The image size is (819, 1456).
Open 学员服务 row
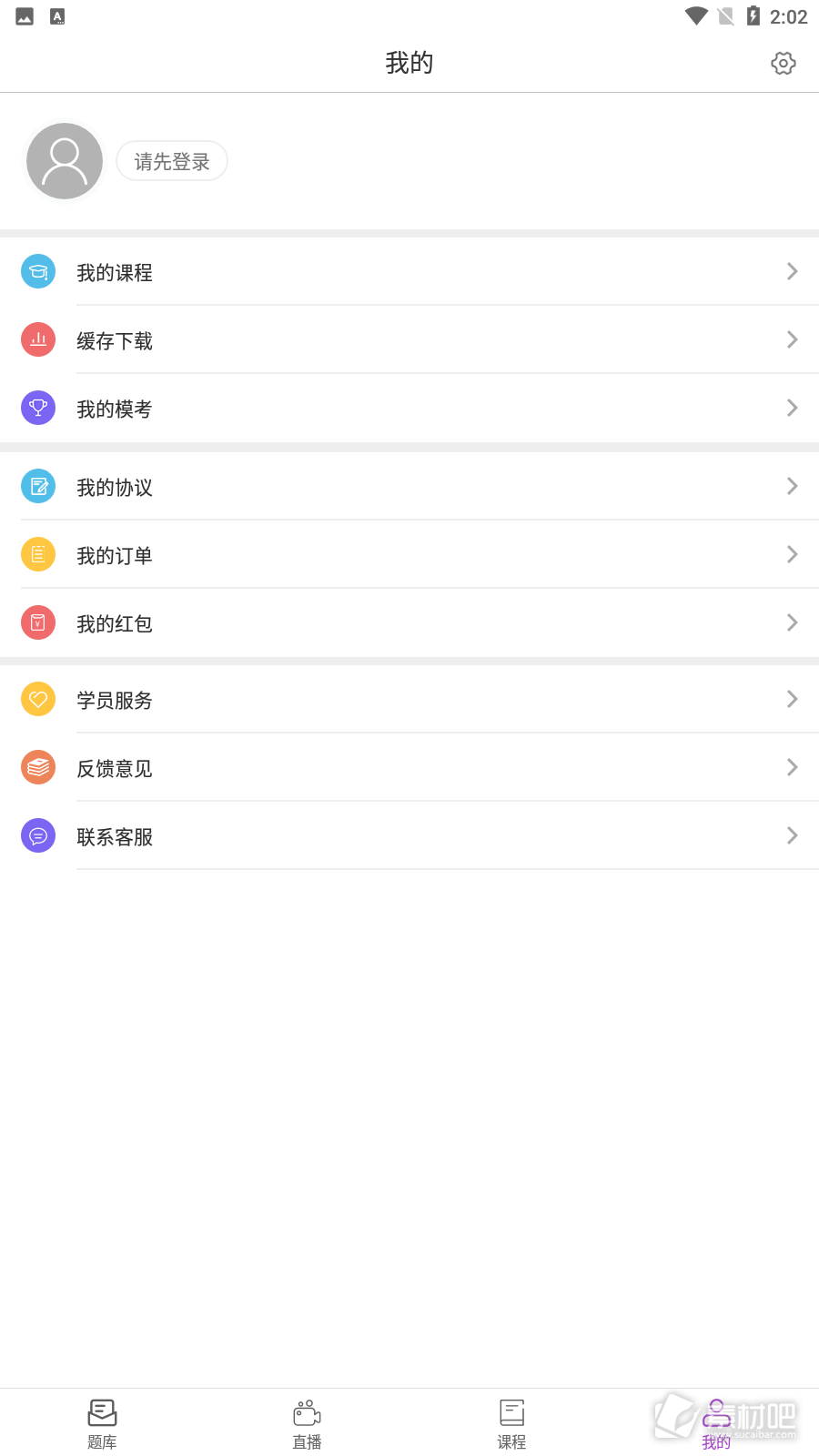tap(409, 699)
